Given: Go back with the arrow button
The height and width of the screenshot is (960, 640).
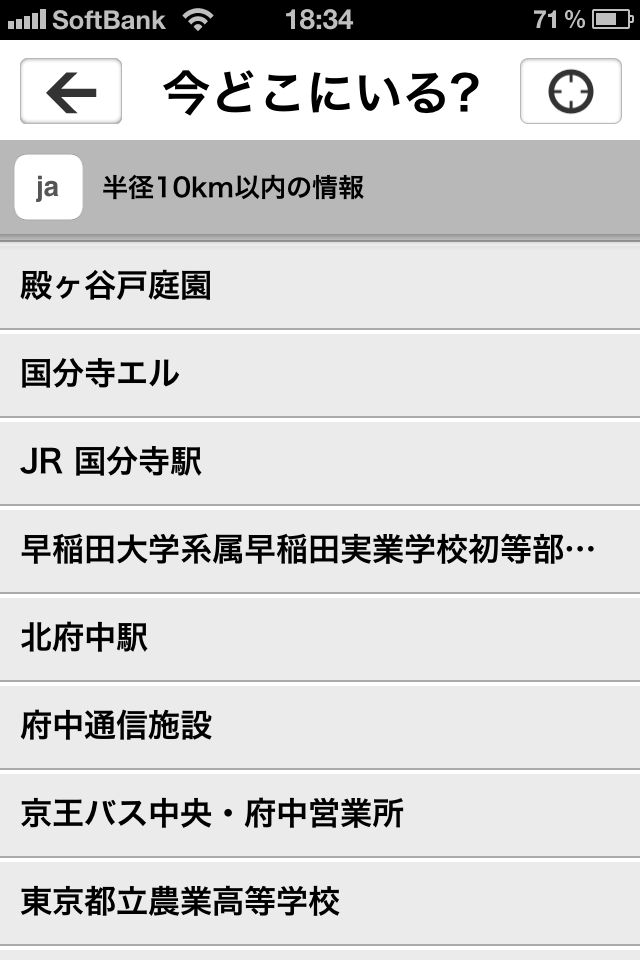Looking at the screenshot, I should [71, 92].
